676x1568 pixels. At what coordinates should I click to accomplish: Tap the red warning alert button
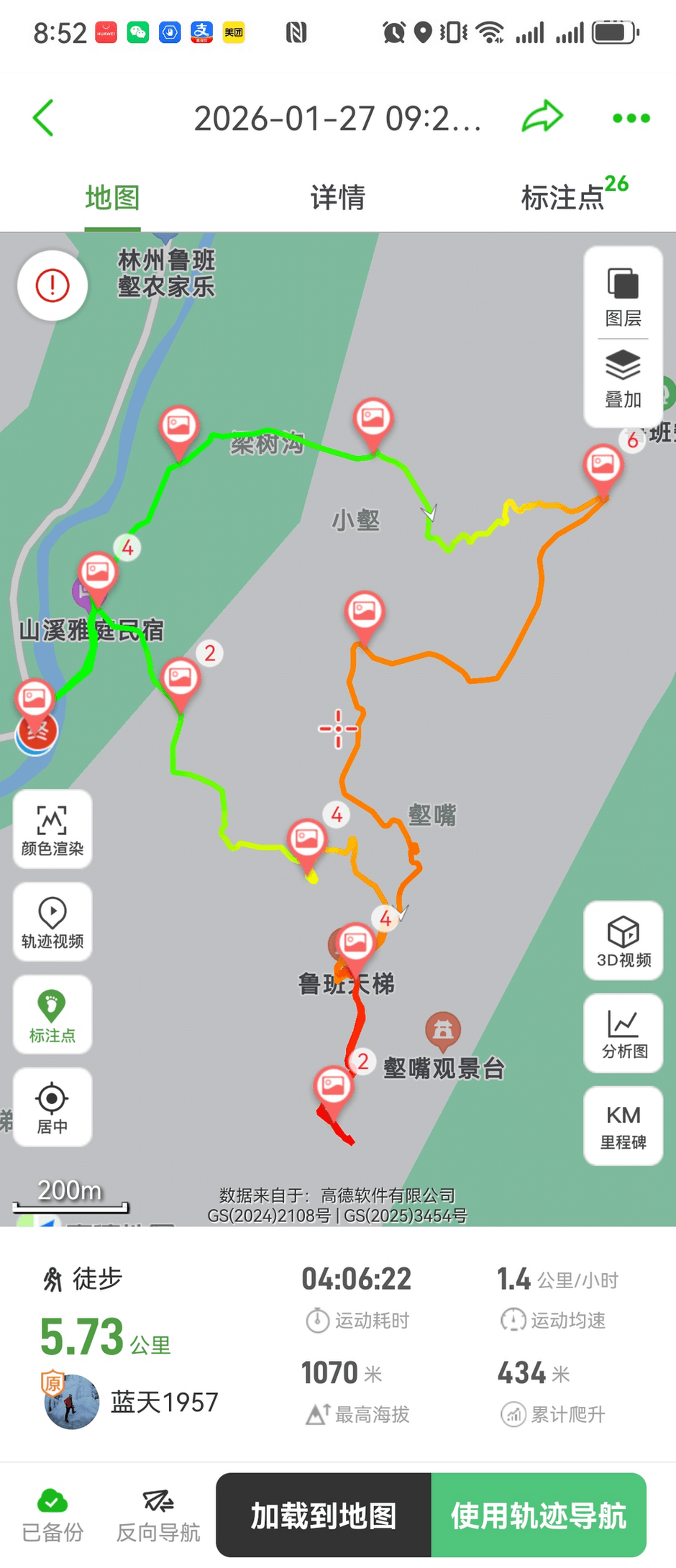pyautogui.click(x=52, y=286)
